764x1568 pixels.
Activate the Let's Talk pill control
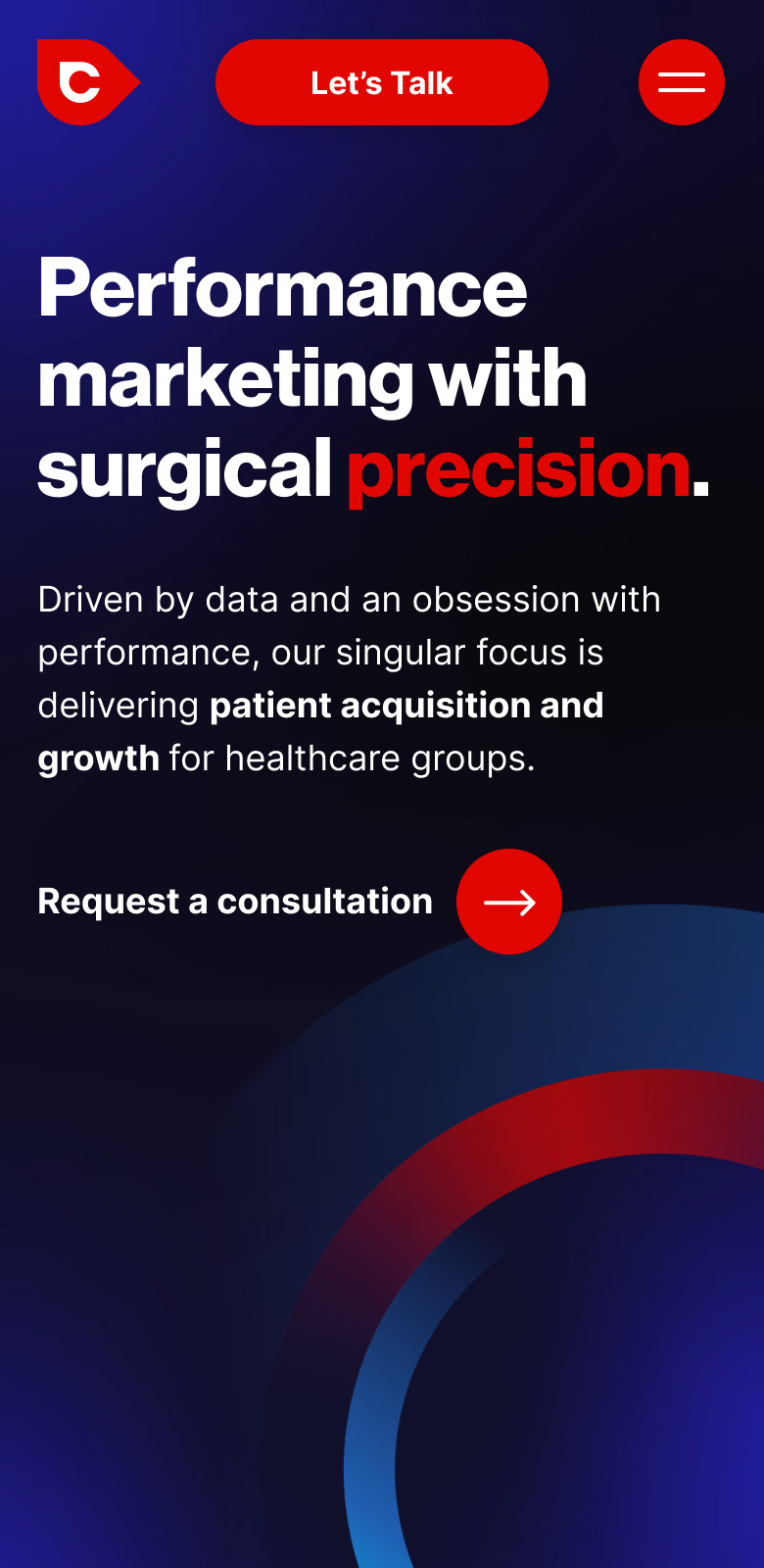point(381,82)
